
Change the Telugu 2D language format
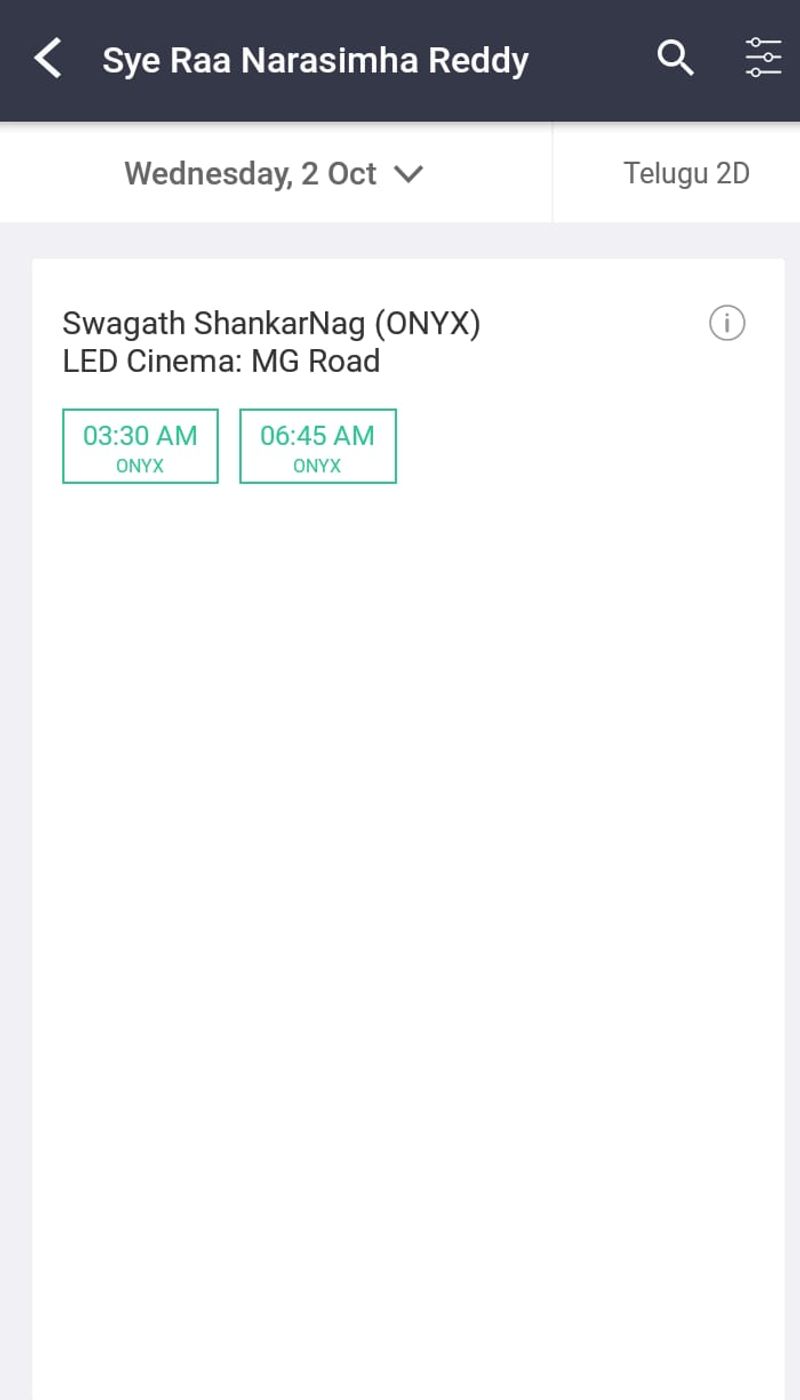click(x=686, y=173)
